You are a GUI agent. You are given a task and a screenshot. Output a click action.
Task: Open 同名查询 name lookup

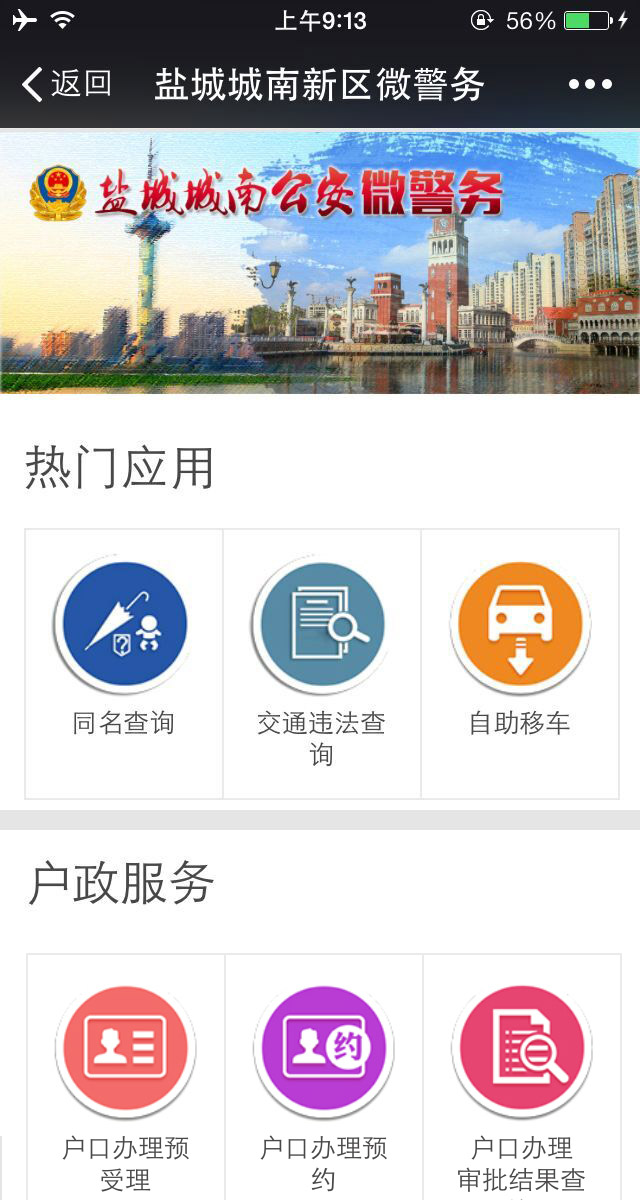(124, 628)
